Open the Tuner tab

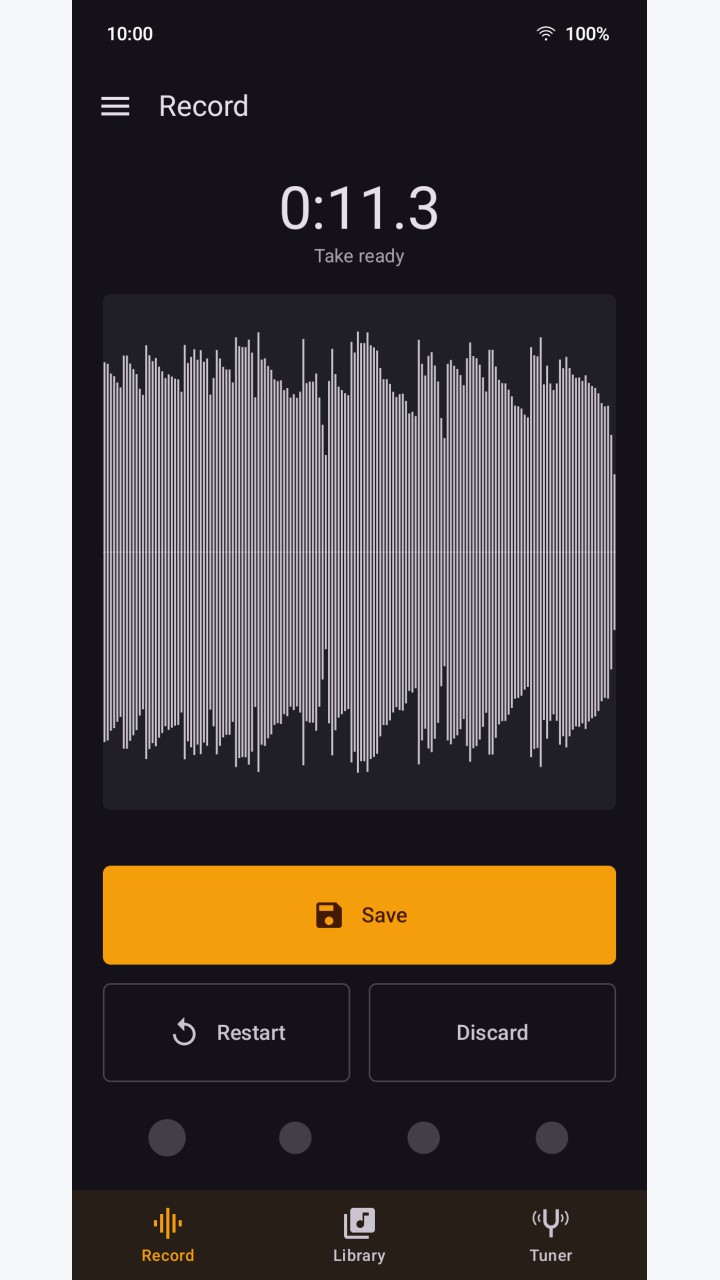[x=551, y=1235]
